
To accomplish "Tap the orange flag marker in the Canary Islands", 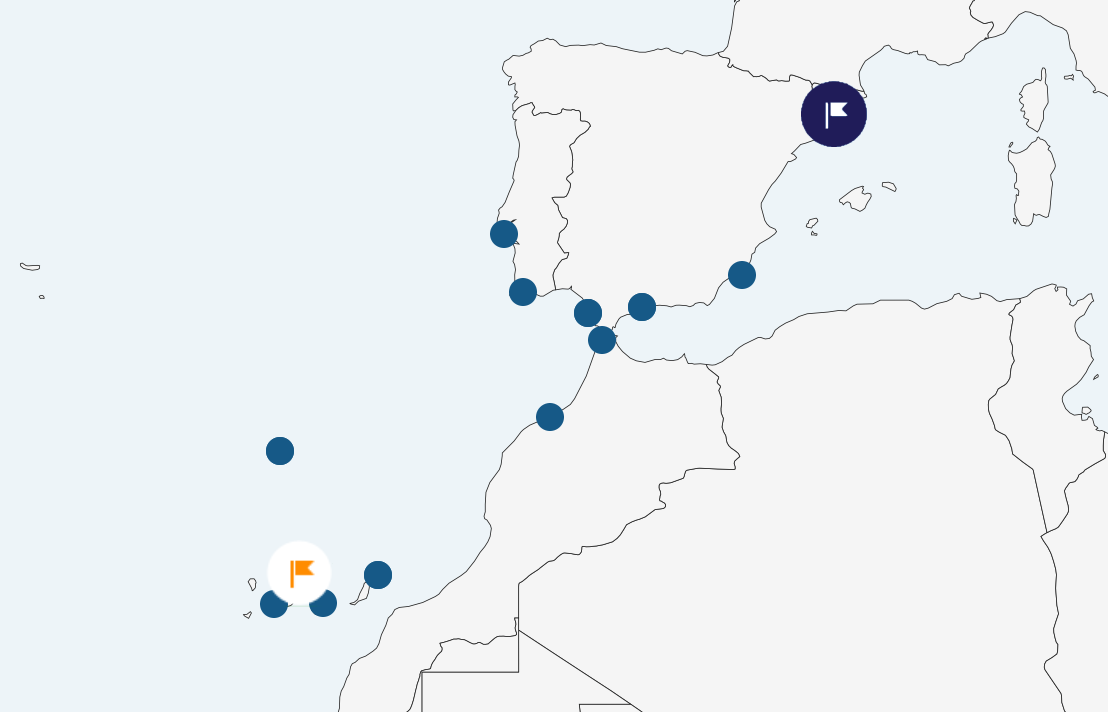I will pos(299,573).
